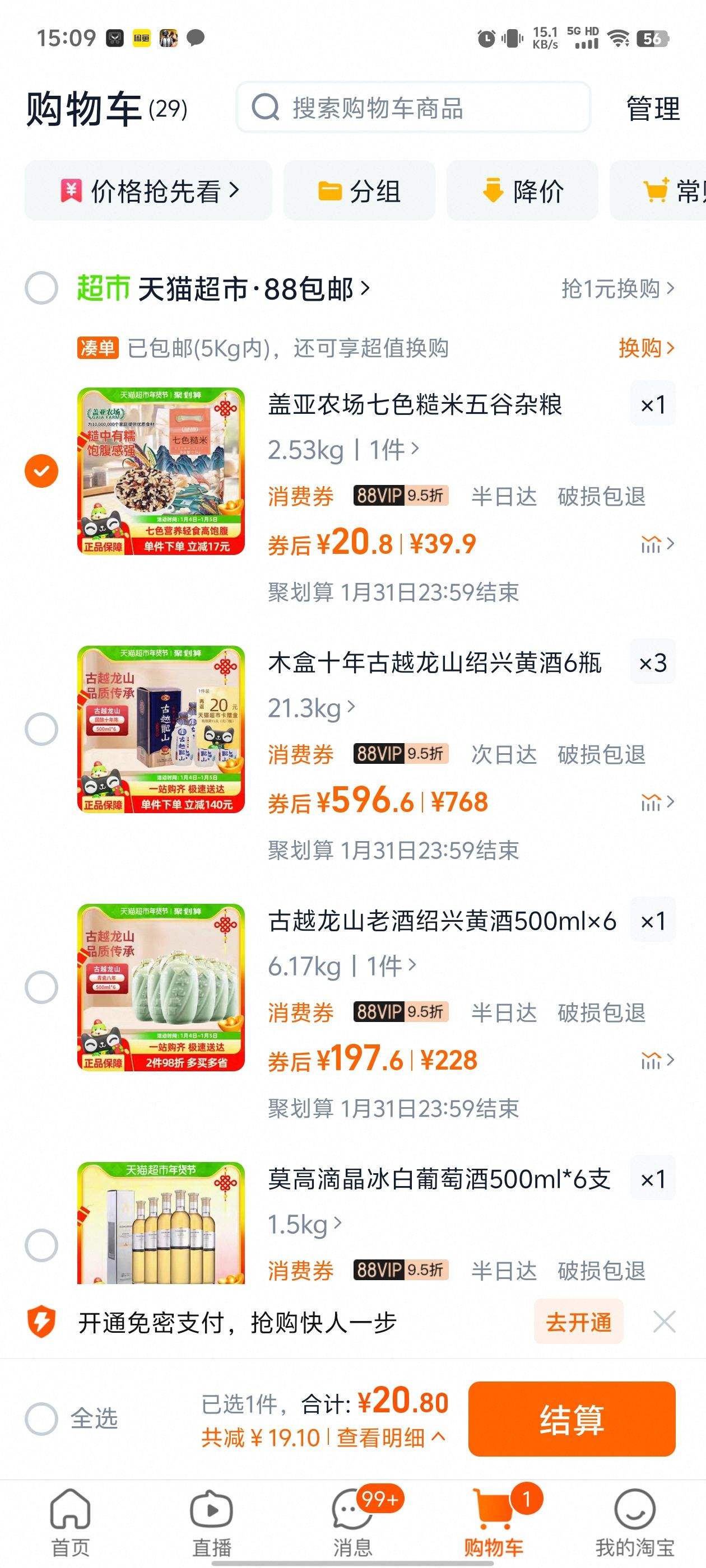706x1568 pixels.
Task: Select the 木盒十年古越龙山黄酒 item
Action: pyautogui.click(x=40, y=727)
